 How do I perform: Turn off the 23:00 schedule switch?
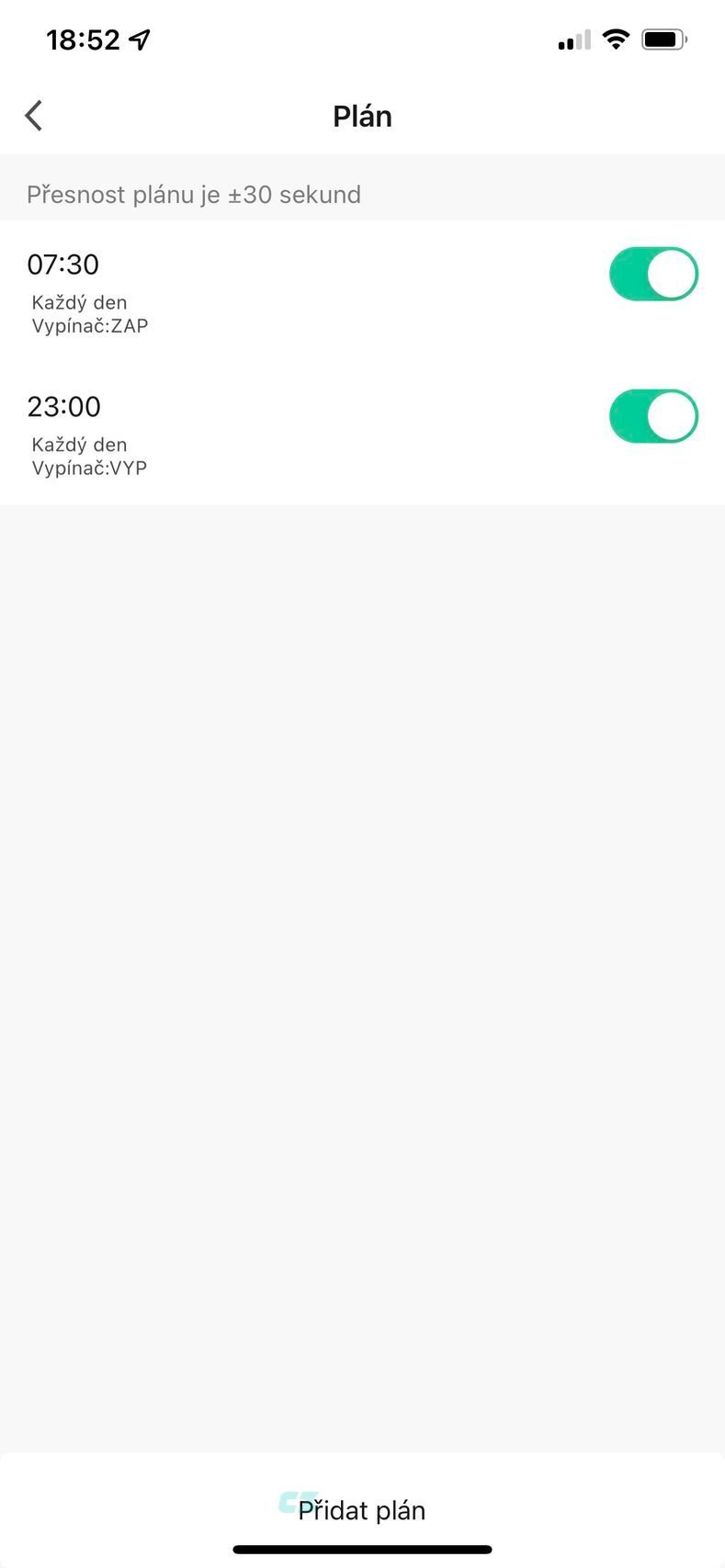(x=653, y=416)
